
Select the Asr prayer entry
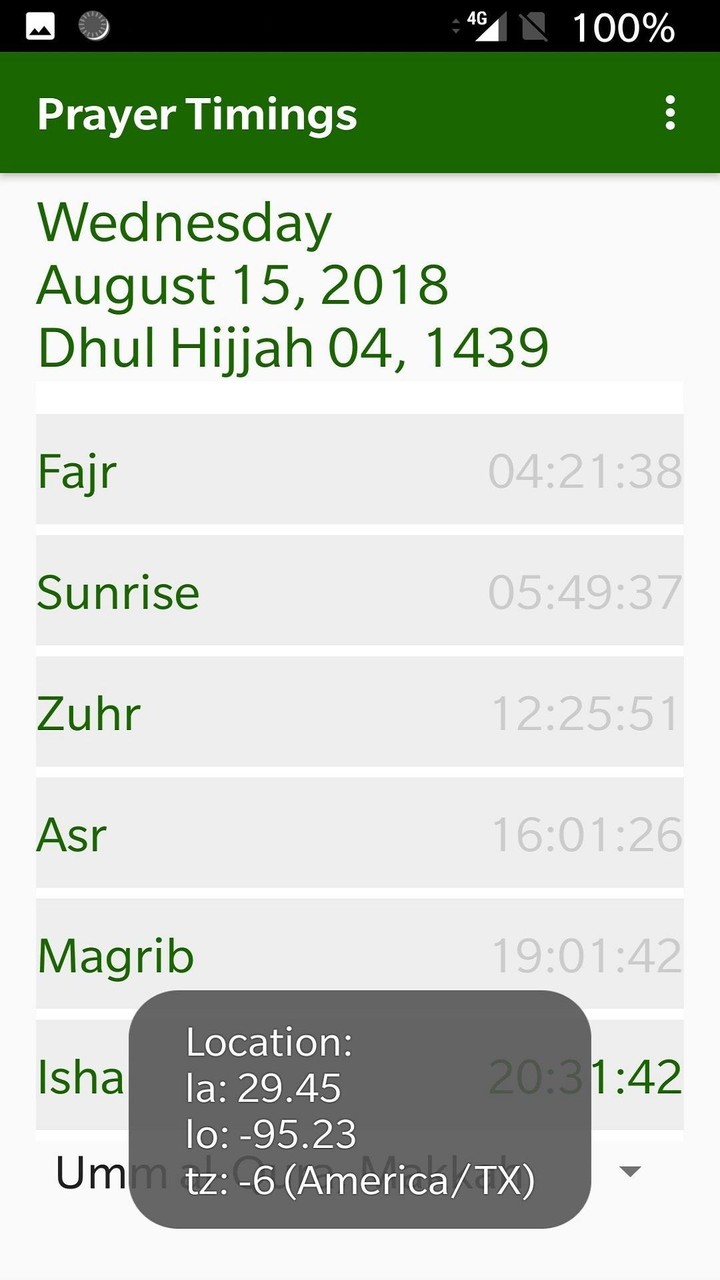point(360,834)
